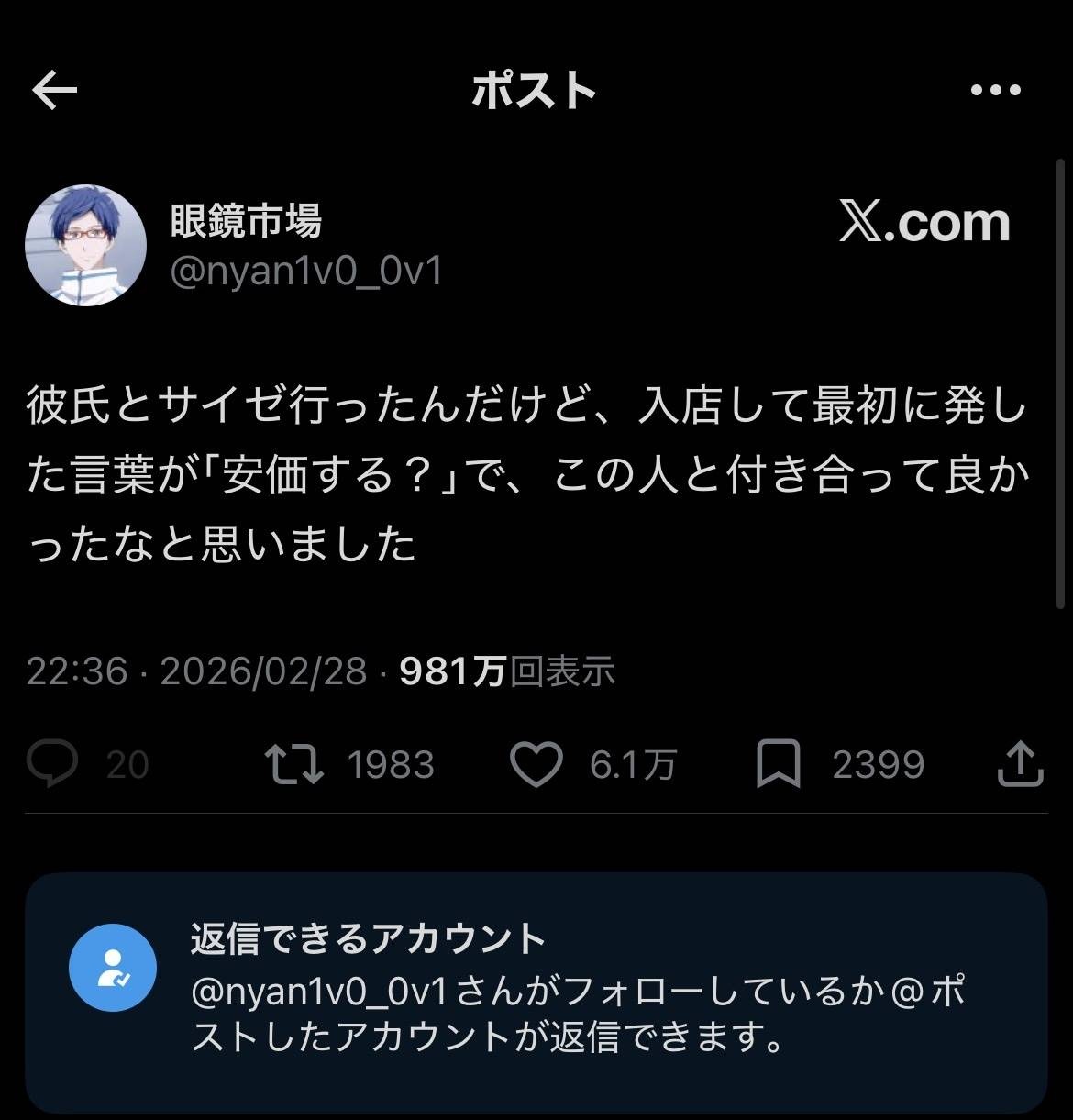Open the @nyan1v0_0v1 handle
The width and height of the screenshot is (1073, 1120).
pyautogui.click(x=306, y=272)
